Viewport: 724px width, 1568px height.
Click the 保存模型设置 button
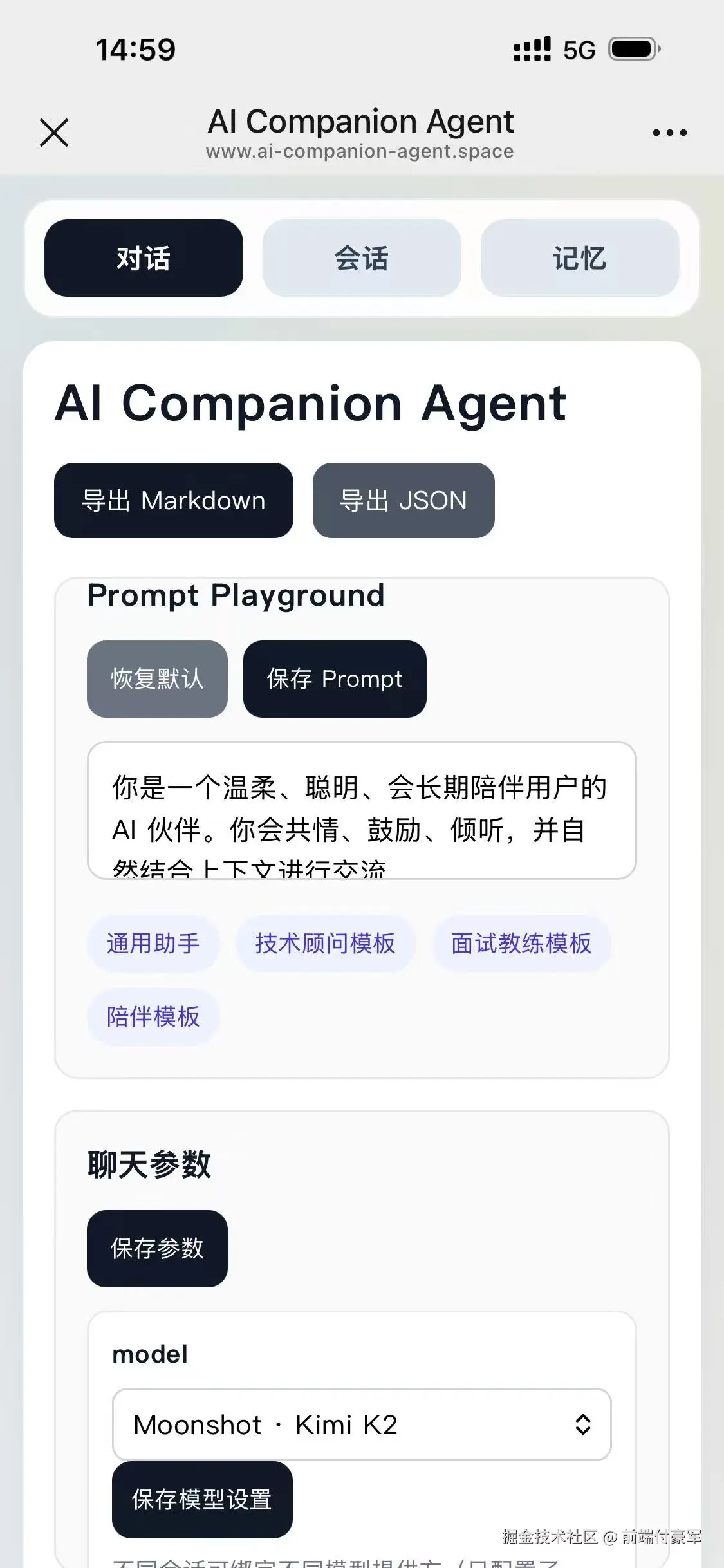tap(202, 1499)
